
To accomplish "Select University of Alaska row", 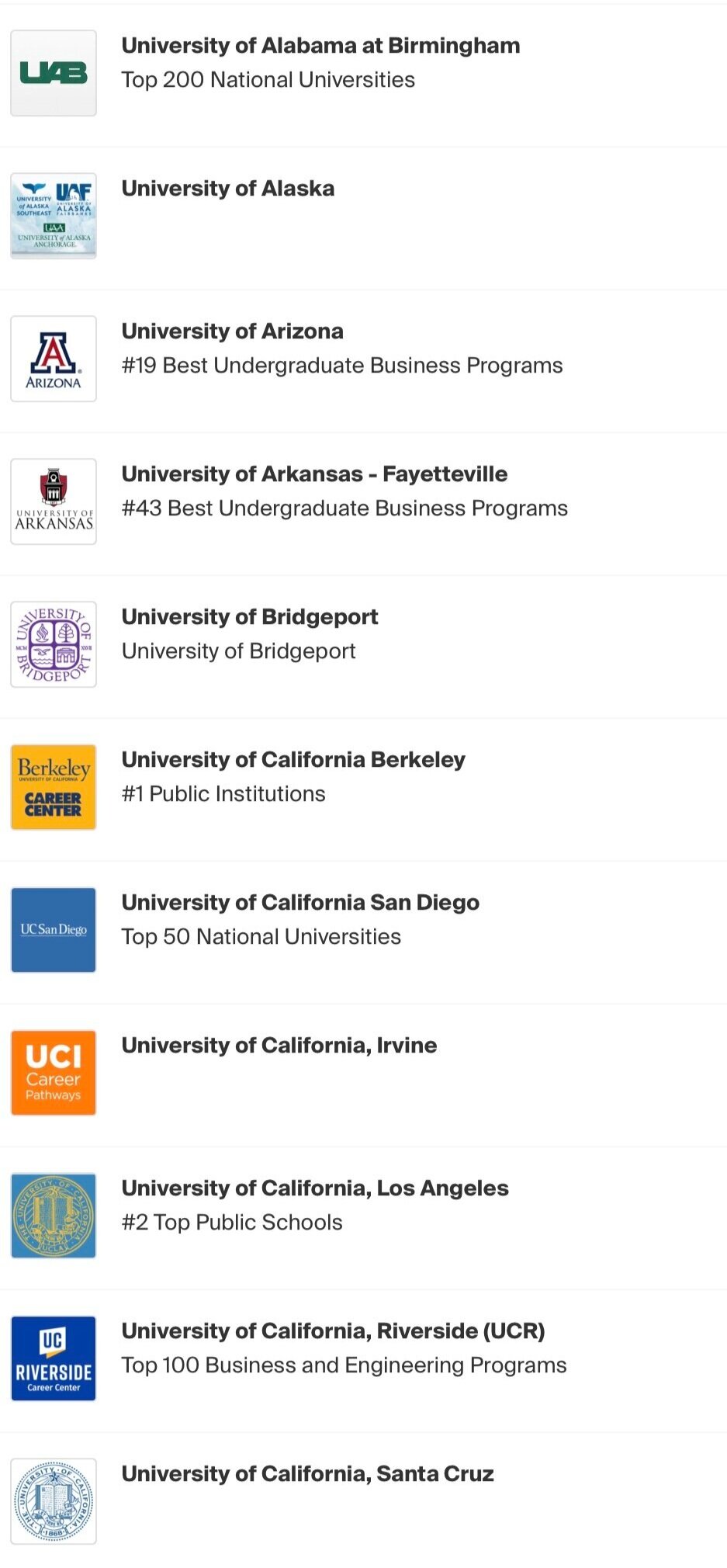I will coord(363,217).
